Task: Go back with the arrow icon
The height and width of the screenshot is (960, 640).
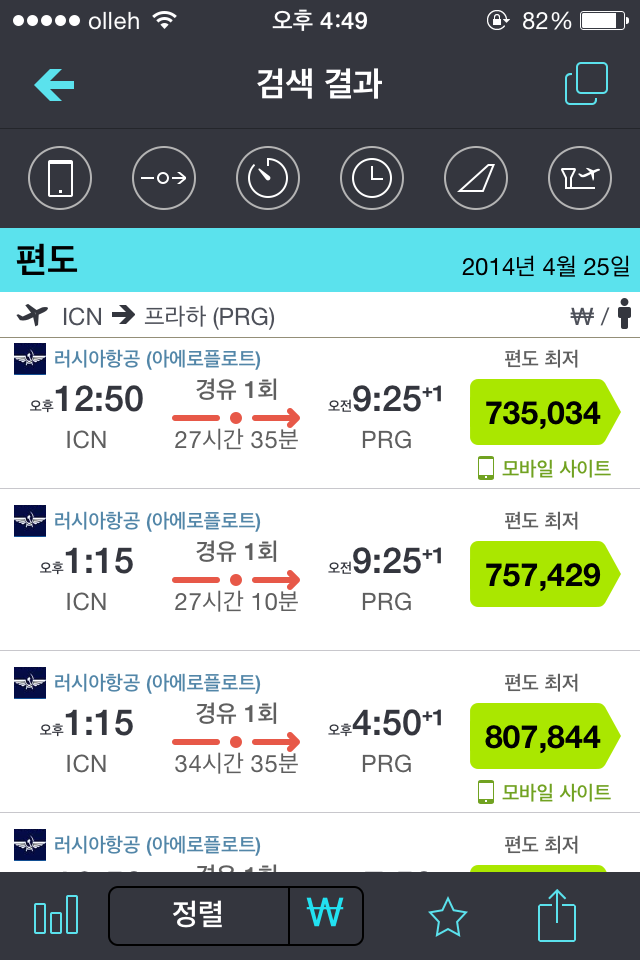Action: coord(54,85)
